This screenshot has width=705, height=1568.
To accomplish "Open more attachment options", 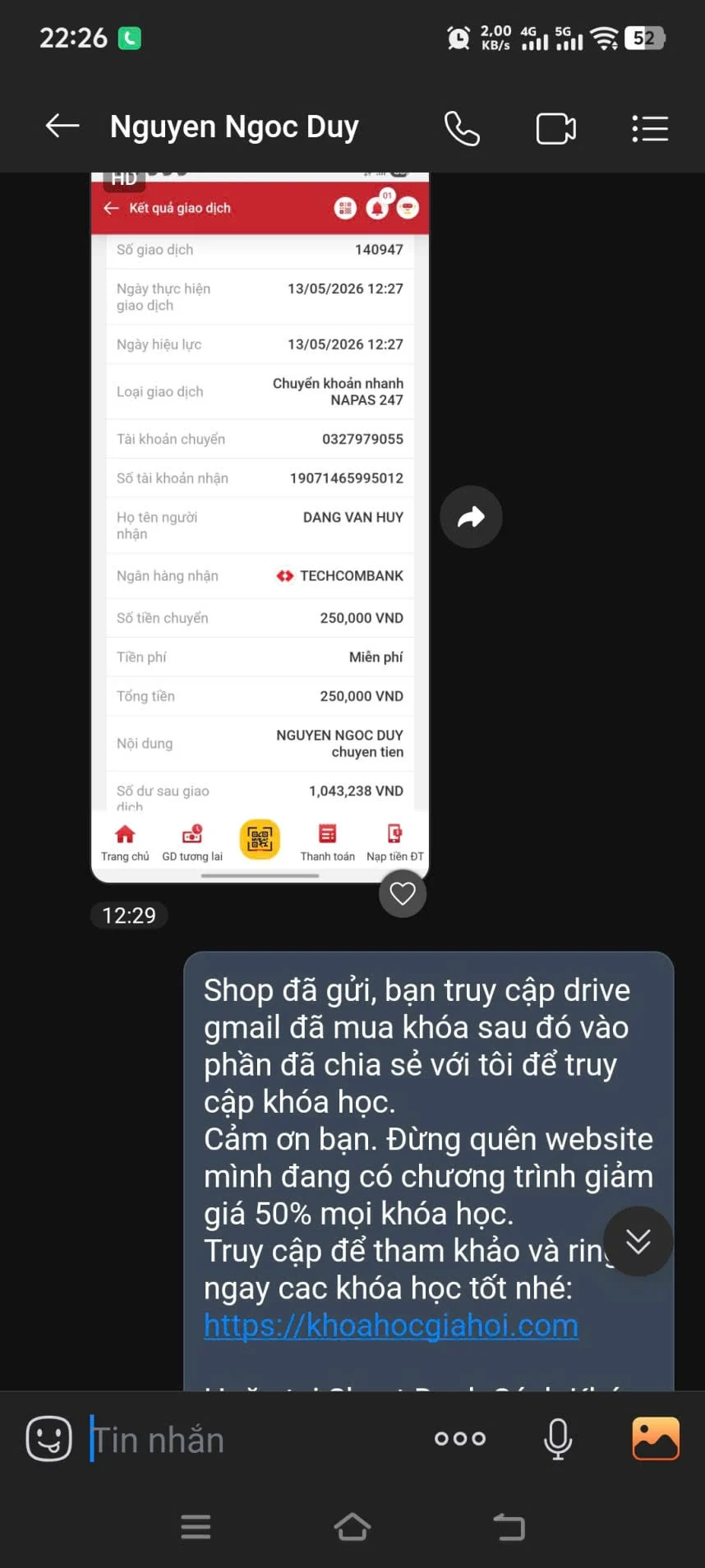I will click(460, 1438).
